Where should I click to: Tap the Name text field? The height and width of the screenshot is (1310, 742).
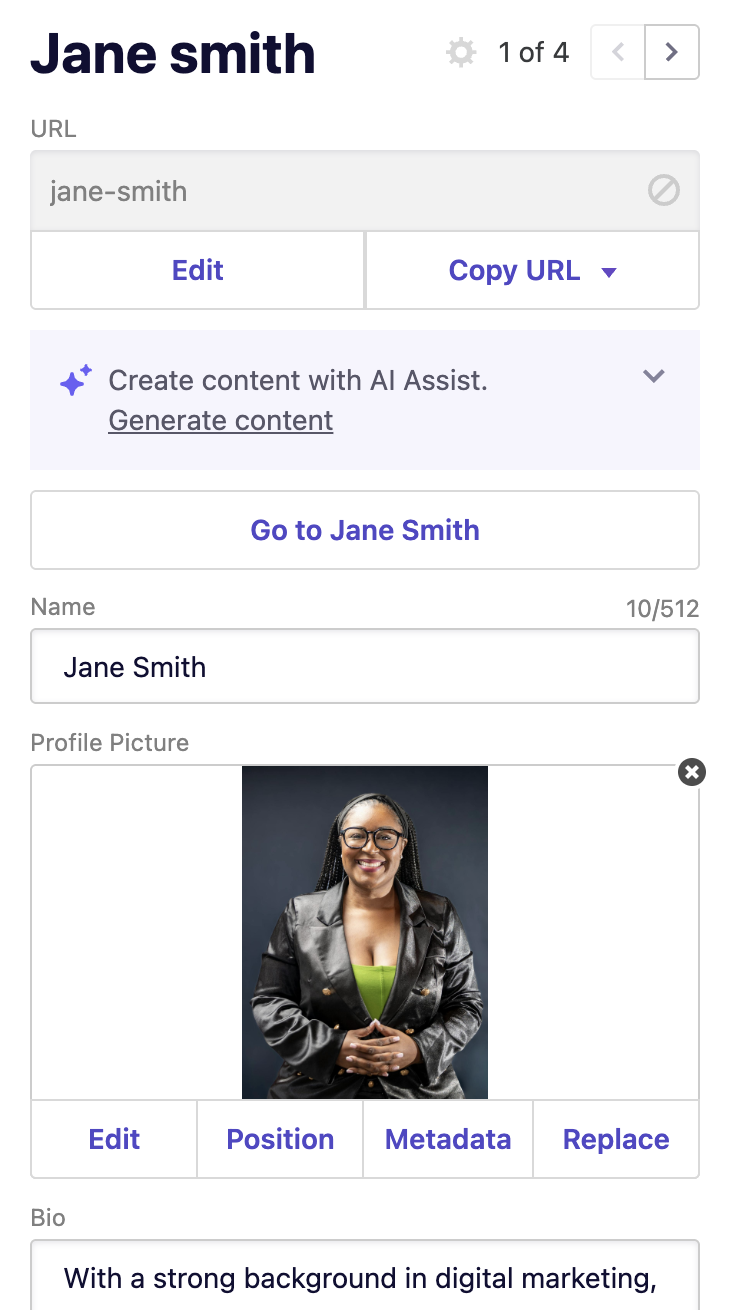[365, 667]
